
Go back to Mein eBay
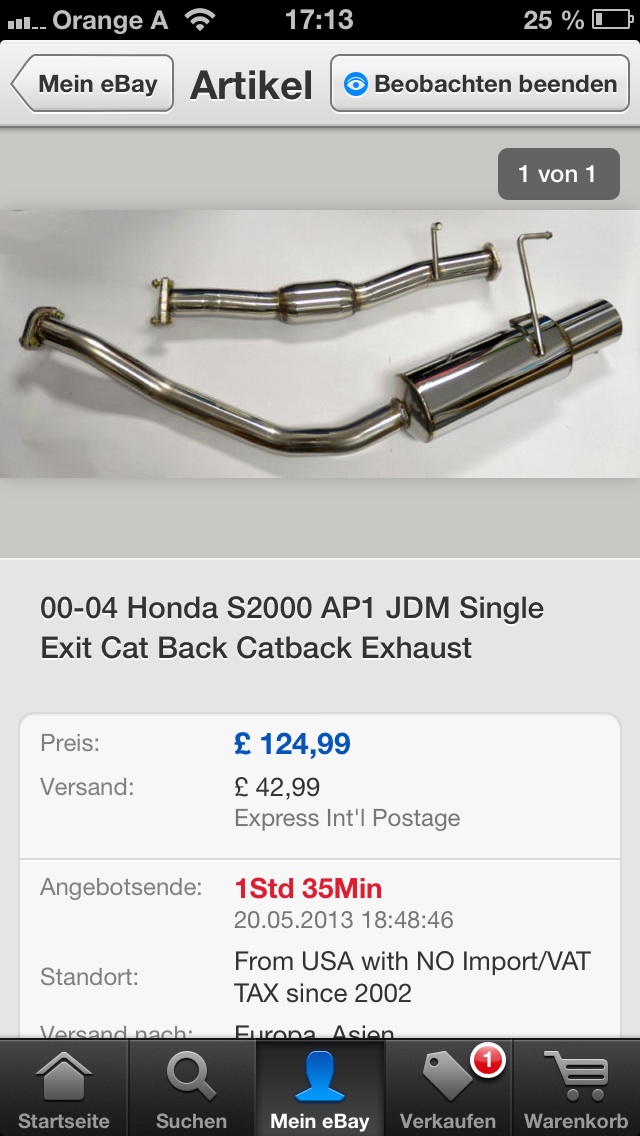(94, 84)
